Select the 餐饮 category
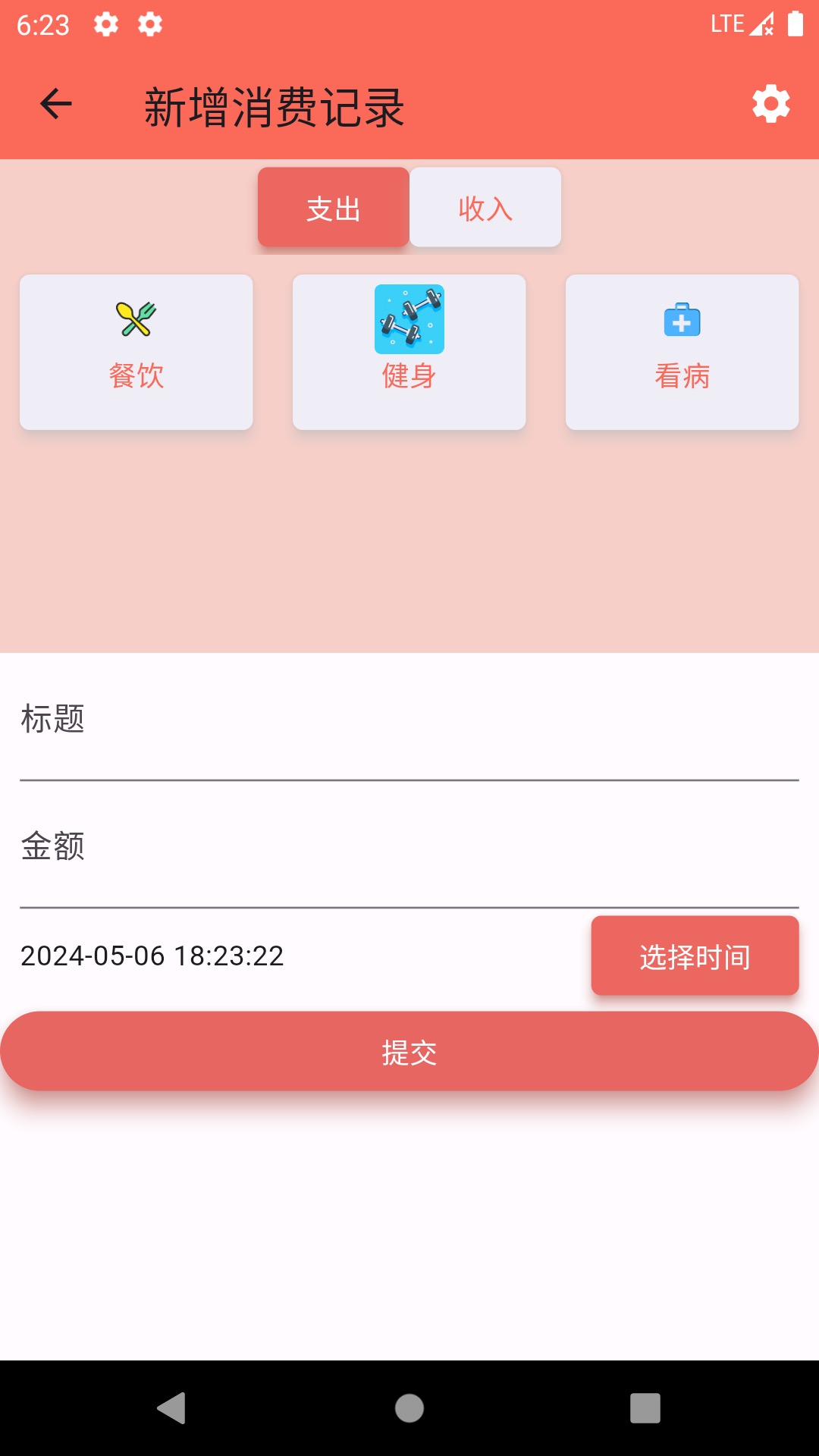The image size is (819, 1456). [136, 352]
